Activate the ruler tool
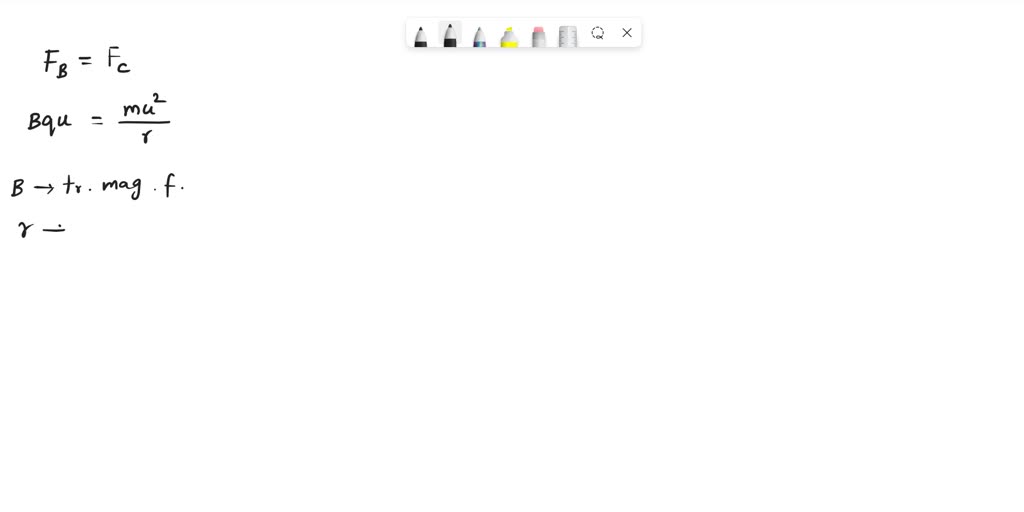Viewport: 1024px width, 512px height. 568,36
